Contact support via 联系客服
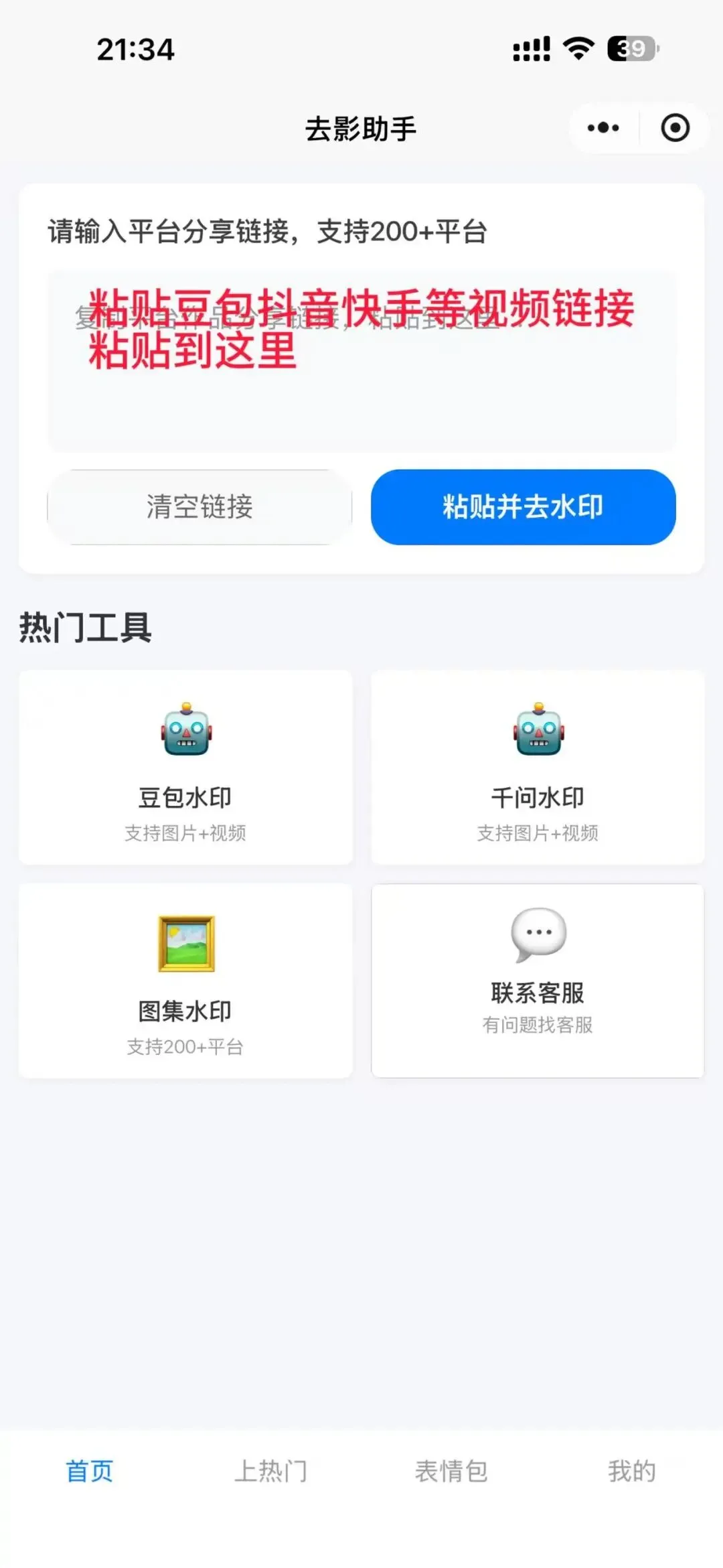Screen dimensions: 723x1568 (538, 981)
